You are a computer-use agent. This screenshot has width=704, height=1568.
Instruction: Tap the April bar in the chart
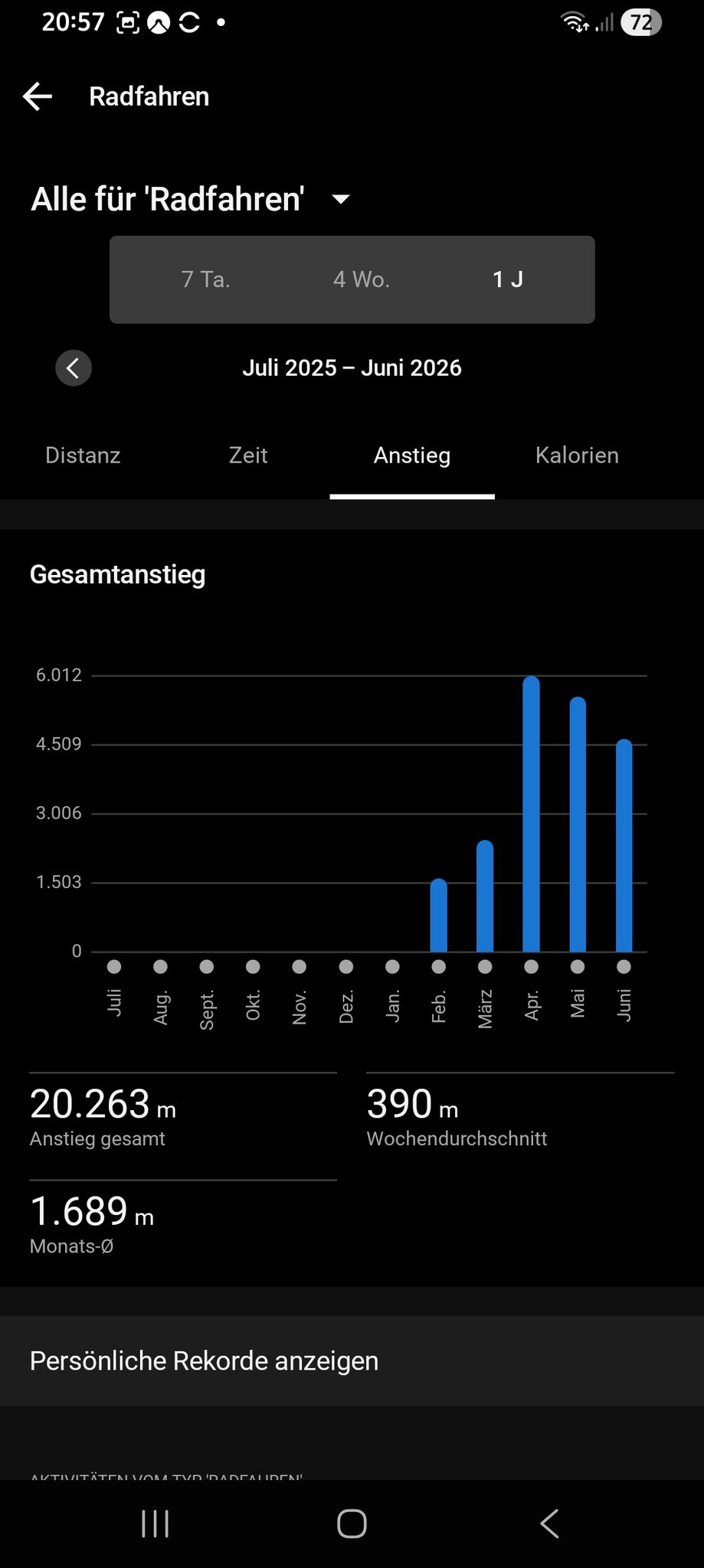531,814
